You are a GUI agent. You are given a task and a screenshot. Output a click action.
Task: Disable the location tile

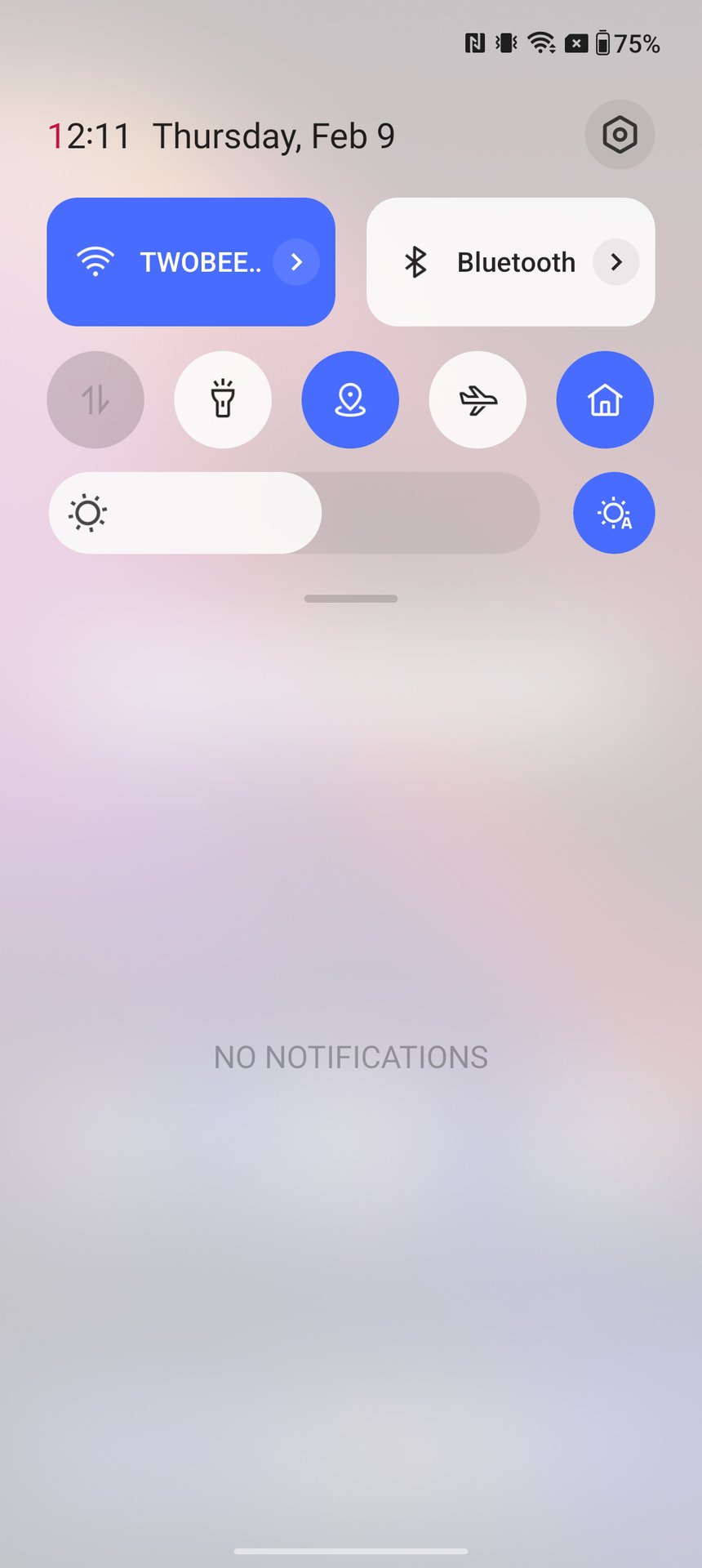click(x=350, y=400)
